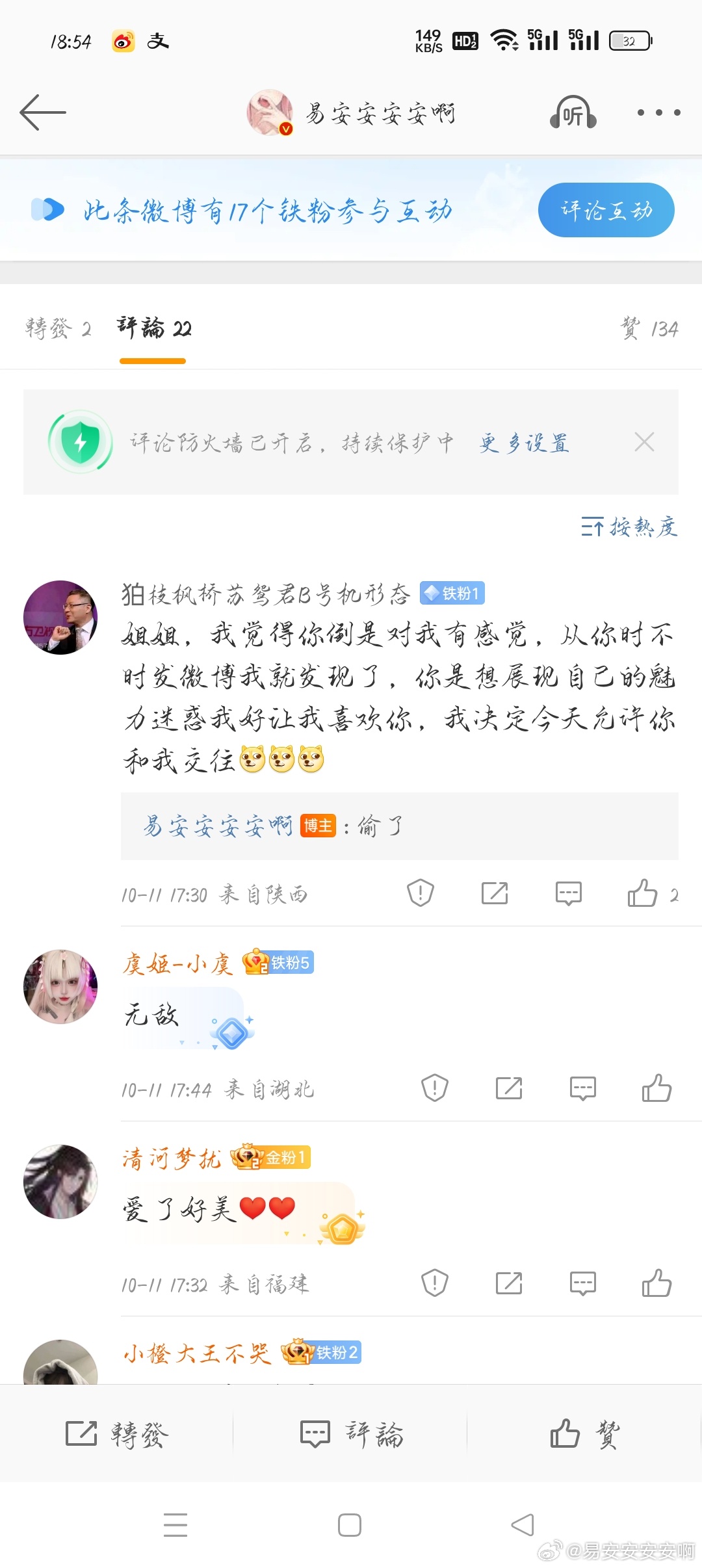The image size is (702, 1568).
Task: Open the three-dot overflow menu
Action: pos(658,112)
